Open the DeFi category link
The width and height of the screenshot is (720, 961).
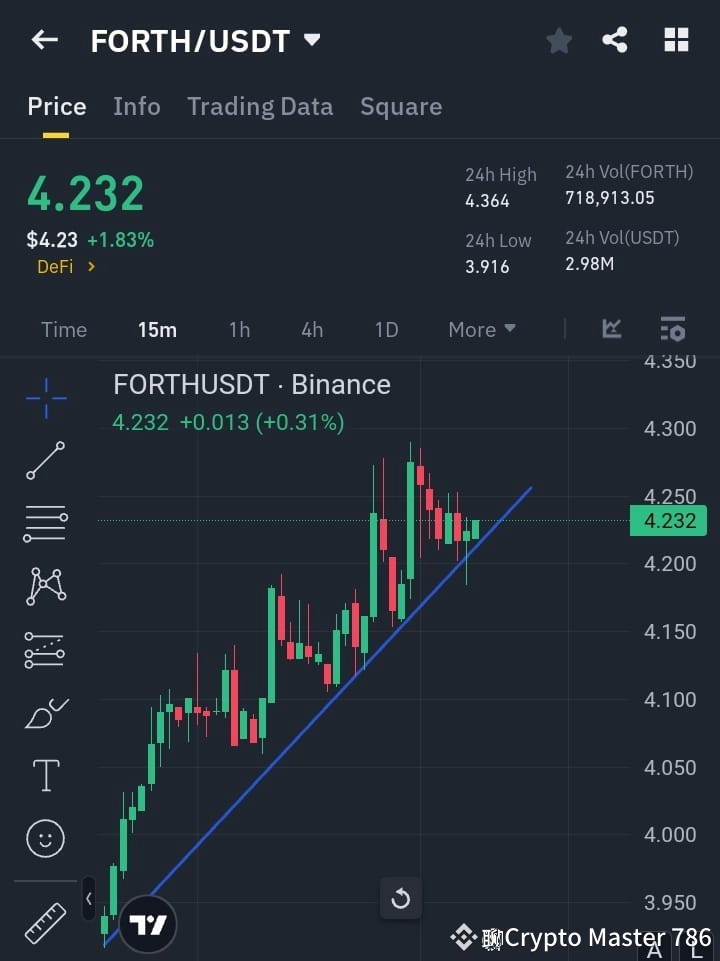tap(58, 267)
